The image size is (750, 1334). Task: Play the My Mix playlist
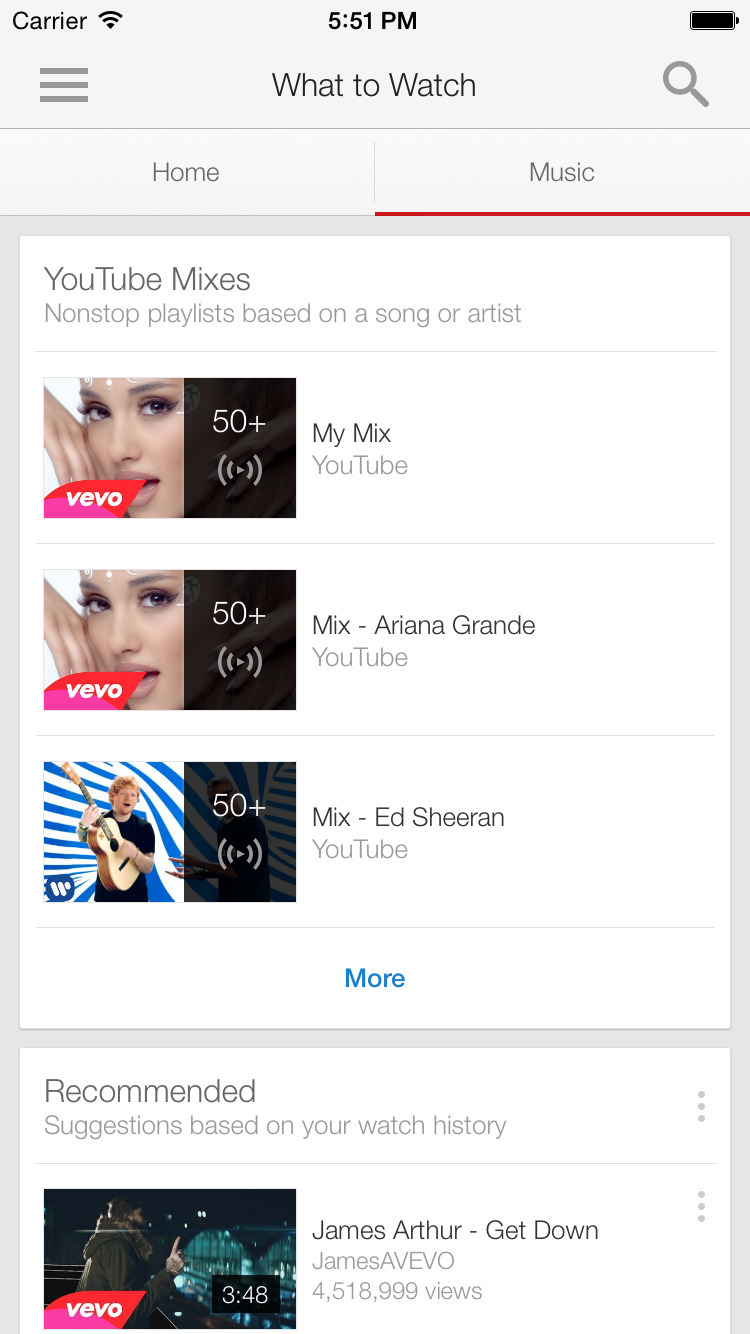coord(170,448)
